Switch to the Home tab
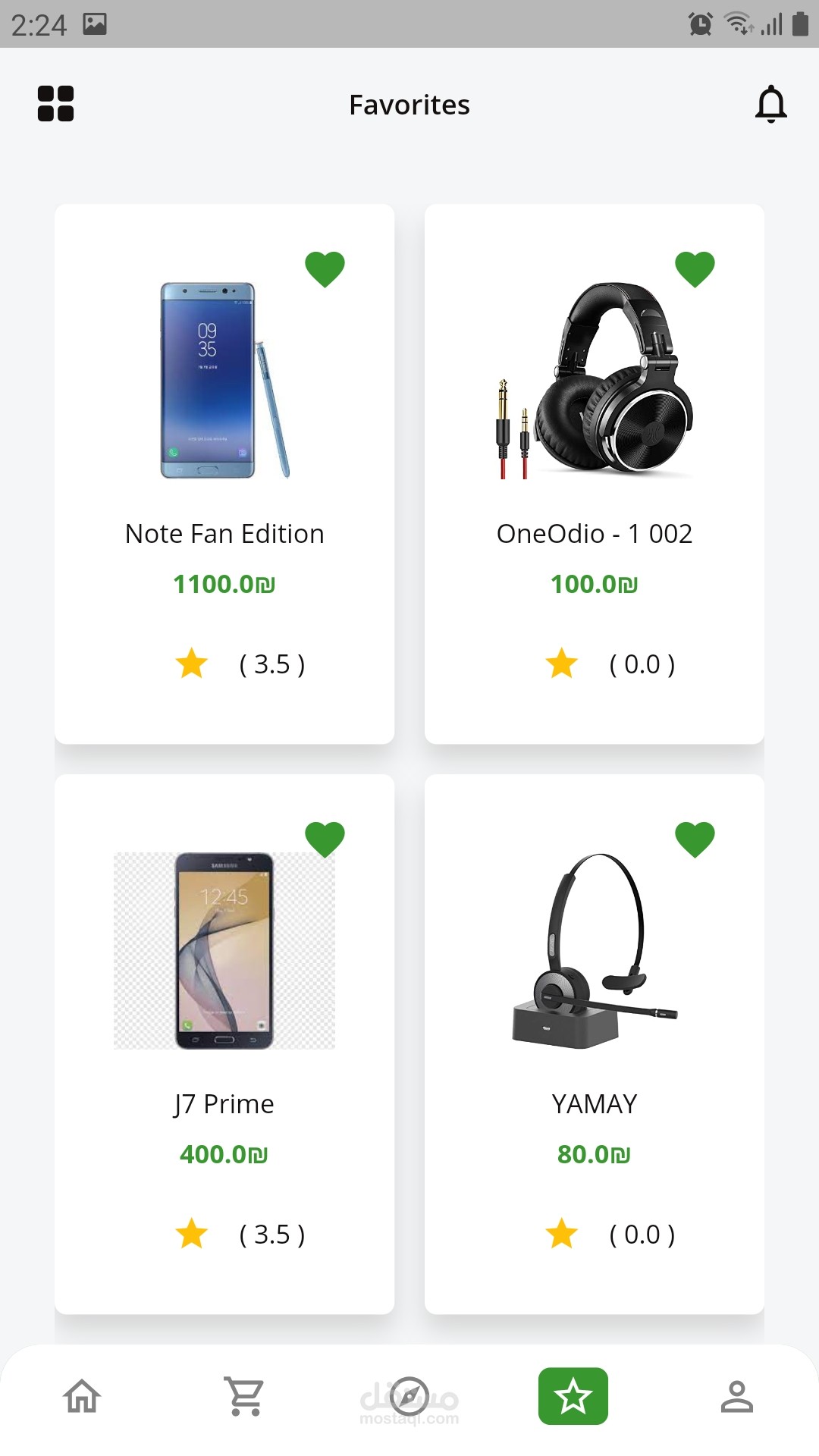819x1456 pixels. 82,1396
